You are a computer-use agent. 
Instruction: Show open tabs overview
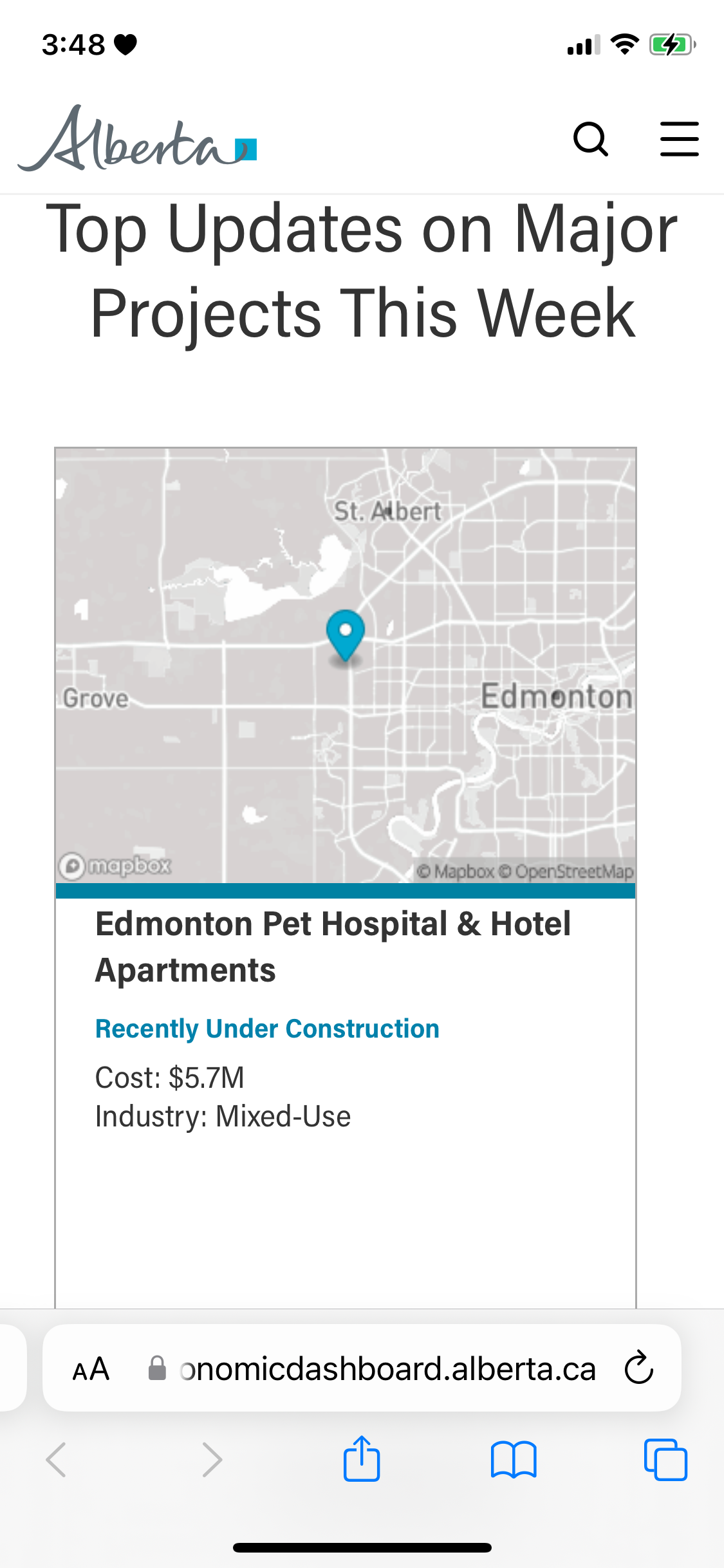[x=665, y=1459]
